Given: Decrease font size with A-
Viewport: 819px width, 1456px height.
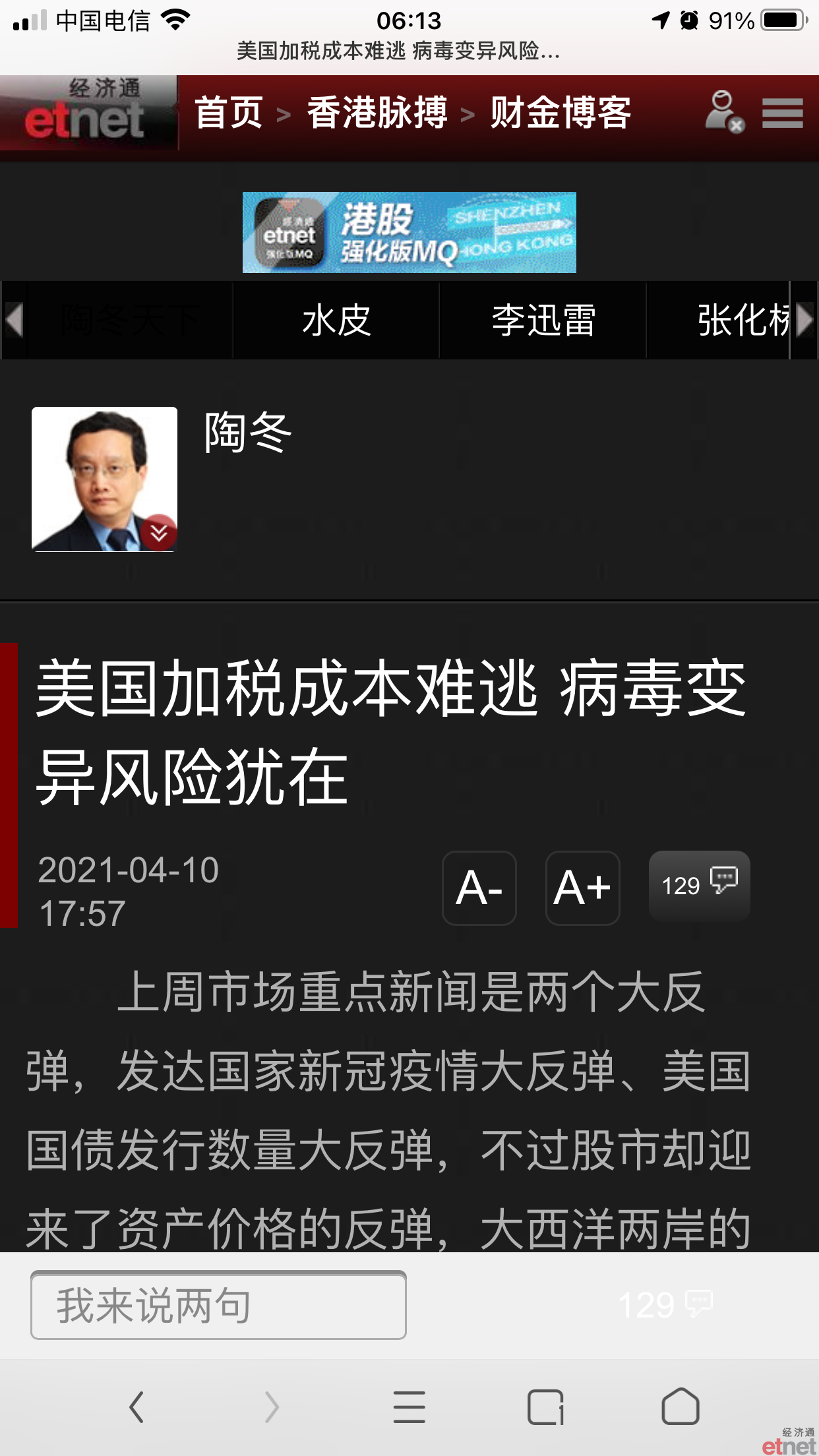Looking at the screenshot, I should 479,888.
